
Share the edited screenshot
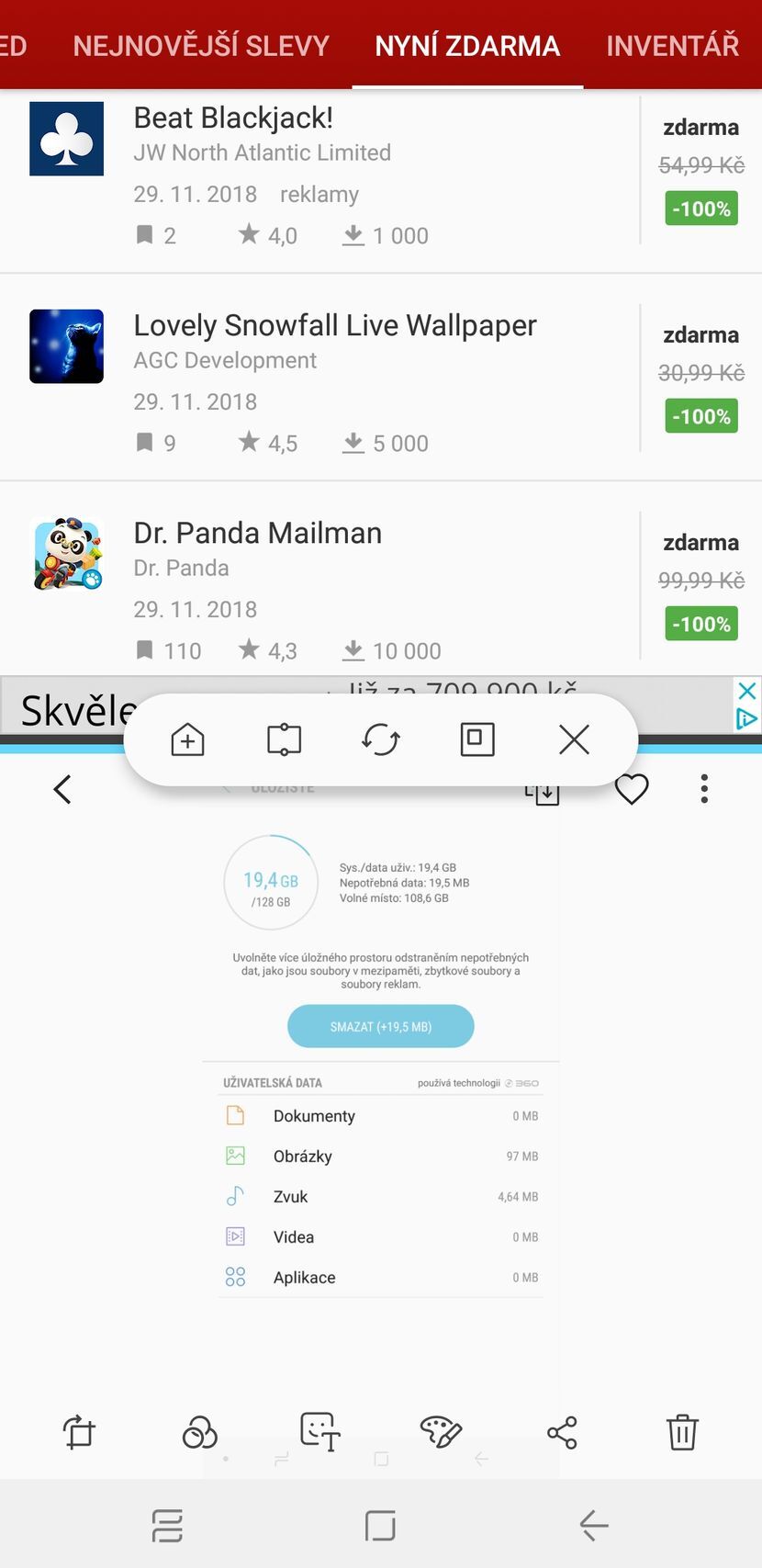pos(561,1432)
